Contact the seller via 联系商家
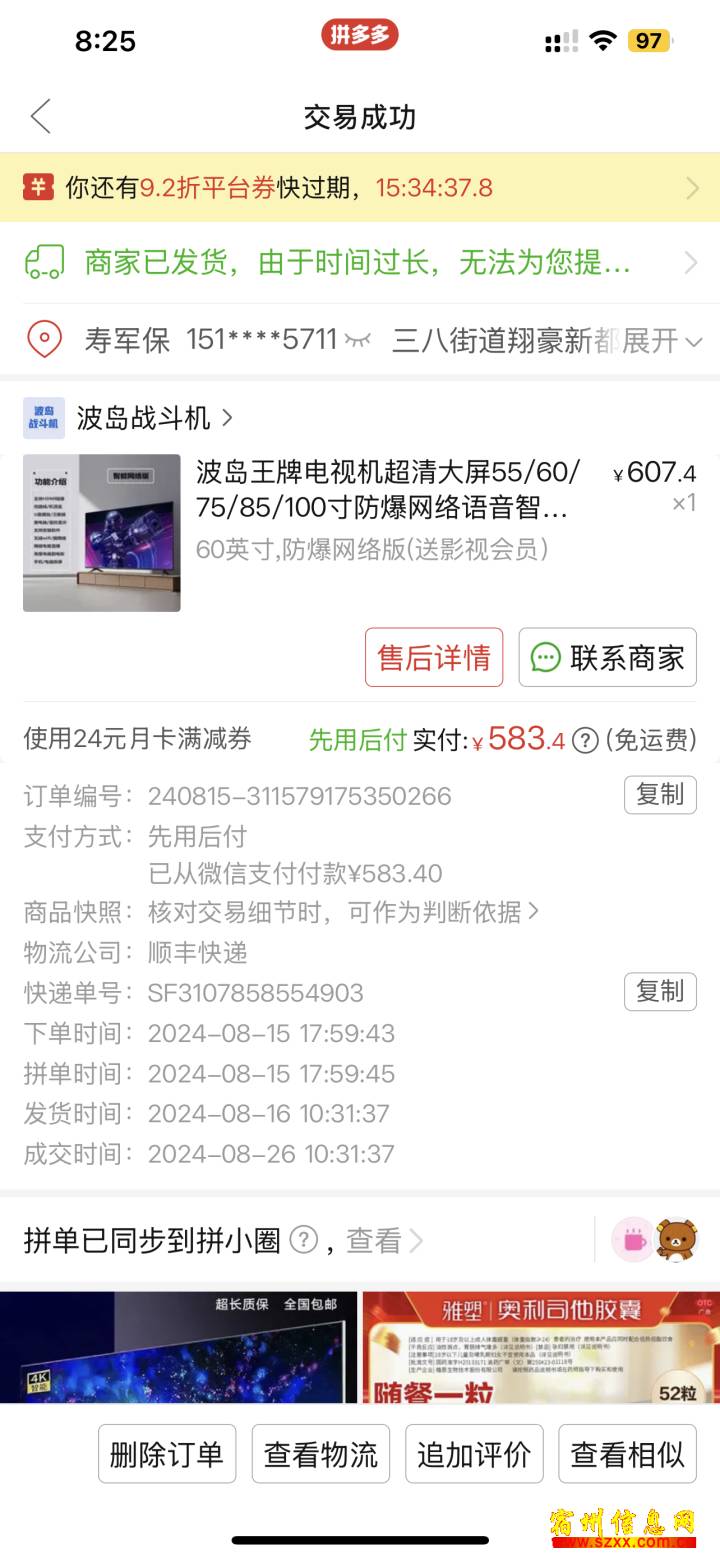Image resolution: width=720 pixels, height=1558 pixels. click(607, 657)
